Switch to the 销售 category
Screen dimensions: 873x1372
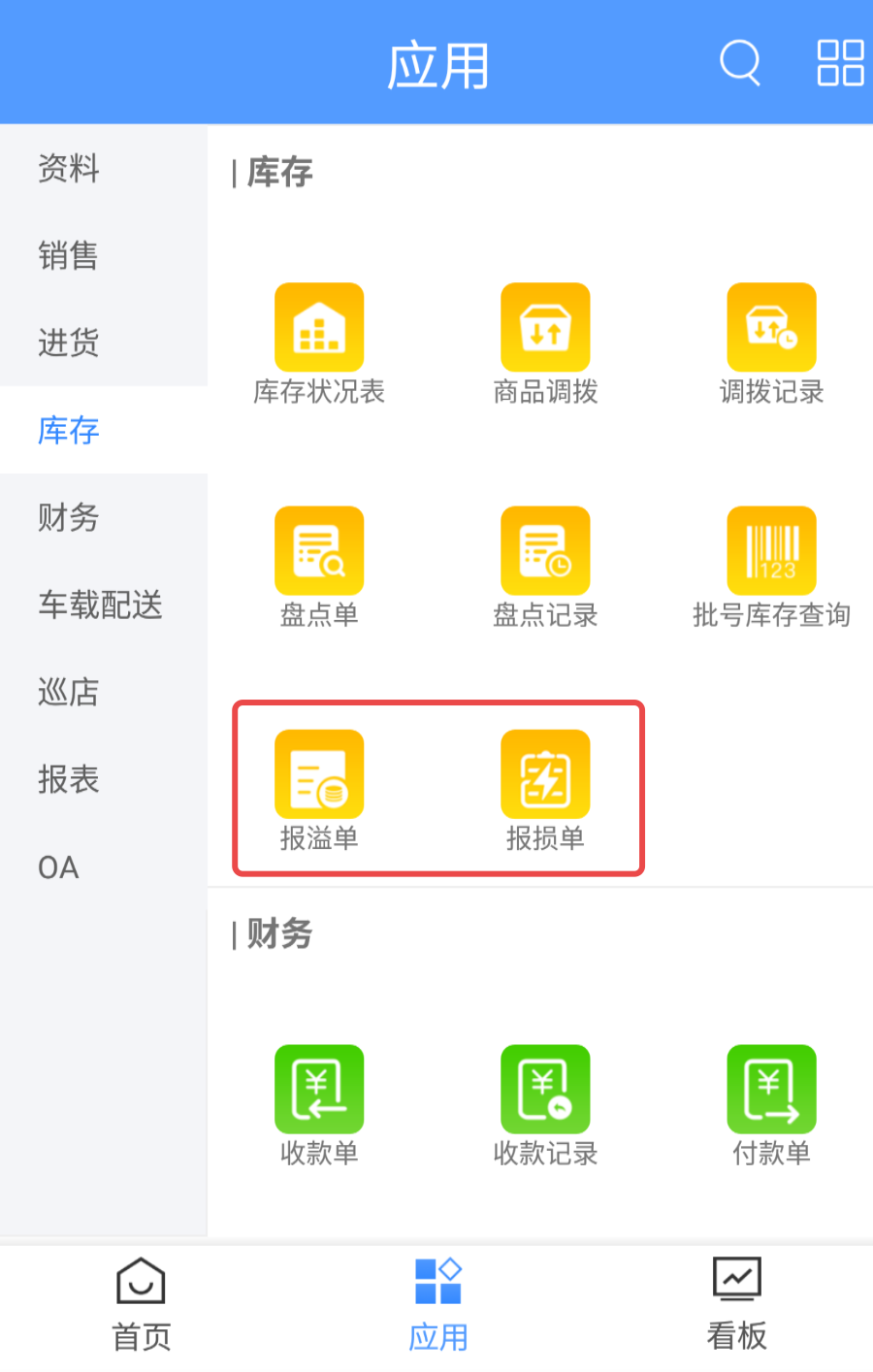tap(68, 255)
